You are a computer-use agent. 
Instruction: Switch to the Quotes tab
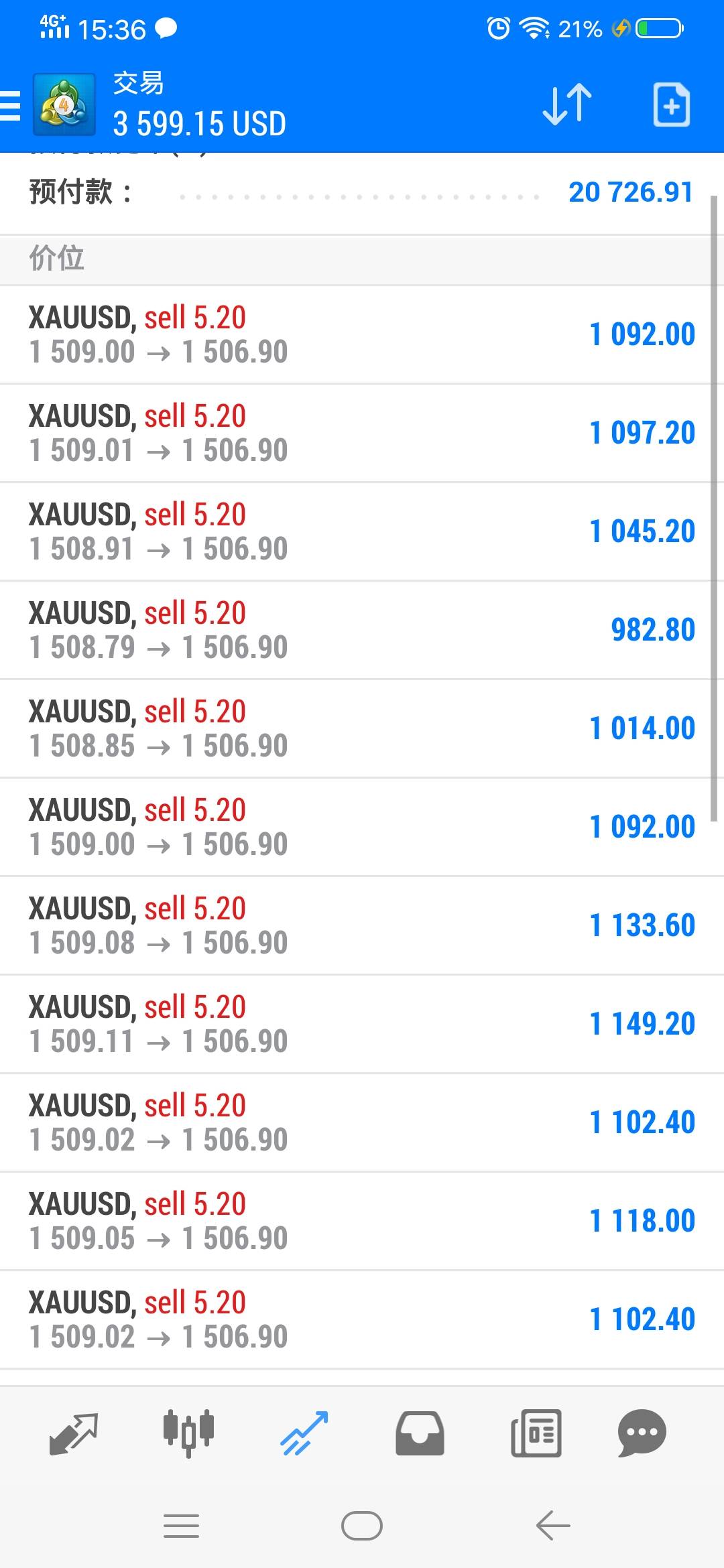pyautogui.click(x=74, y=1433)
